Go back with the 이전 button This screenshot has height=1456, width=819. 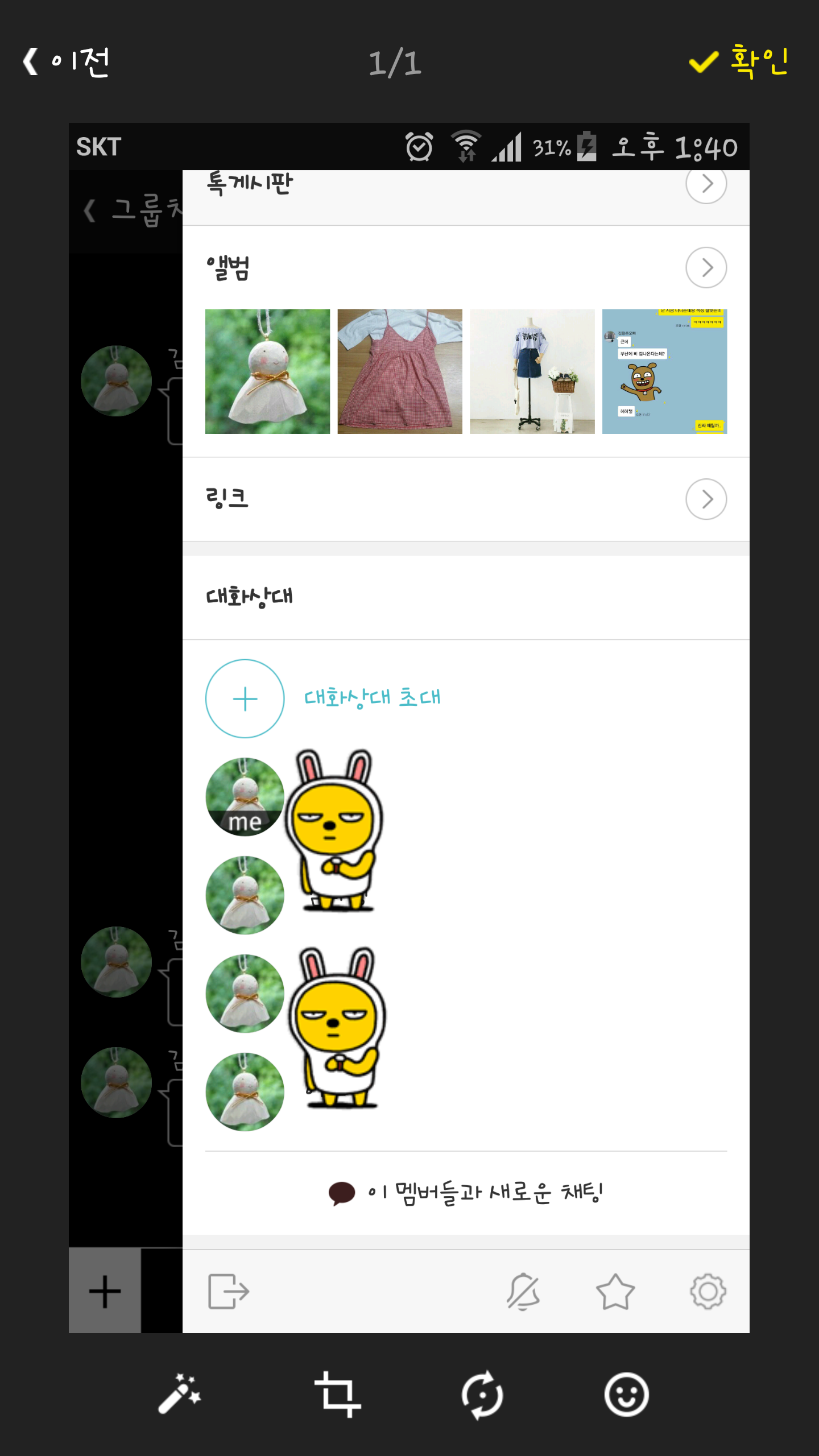click(x=66, y=61)
